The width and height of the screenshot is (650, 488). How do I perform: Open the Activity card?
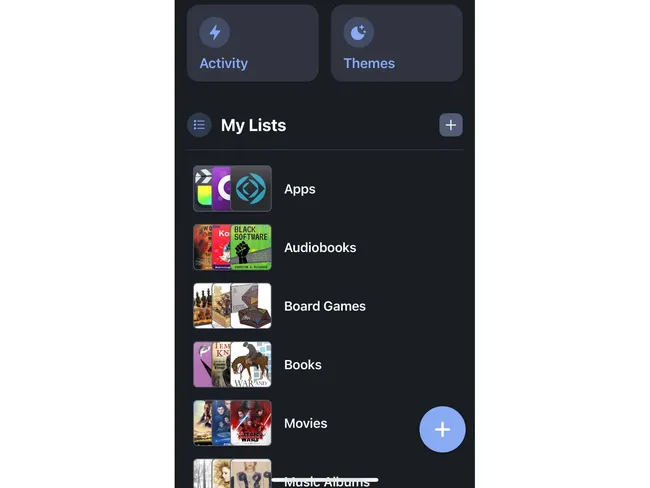pyautogui.click(x=252, y=44)
